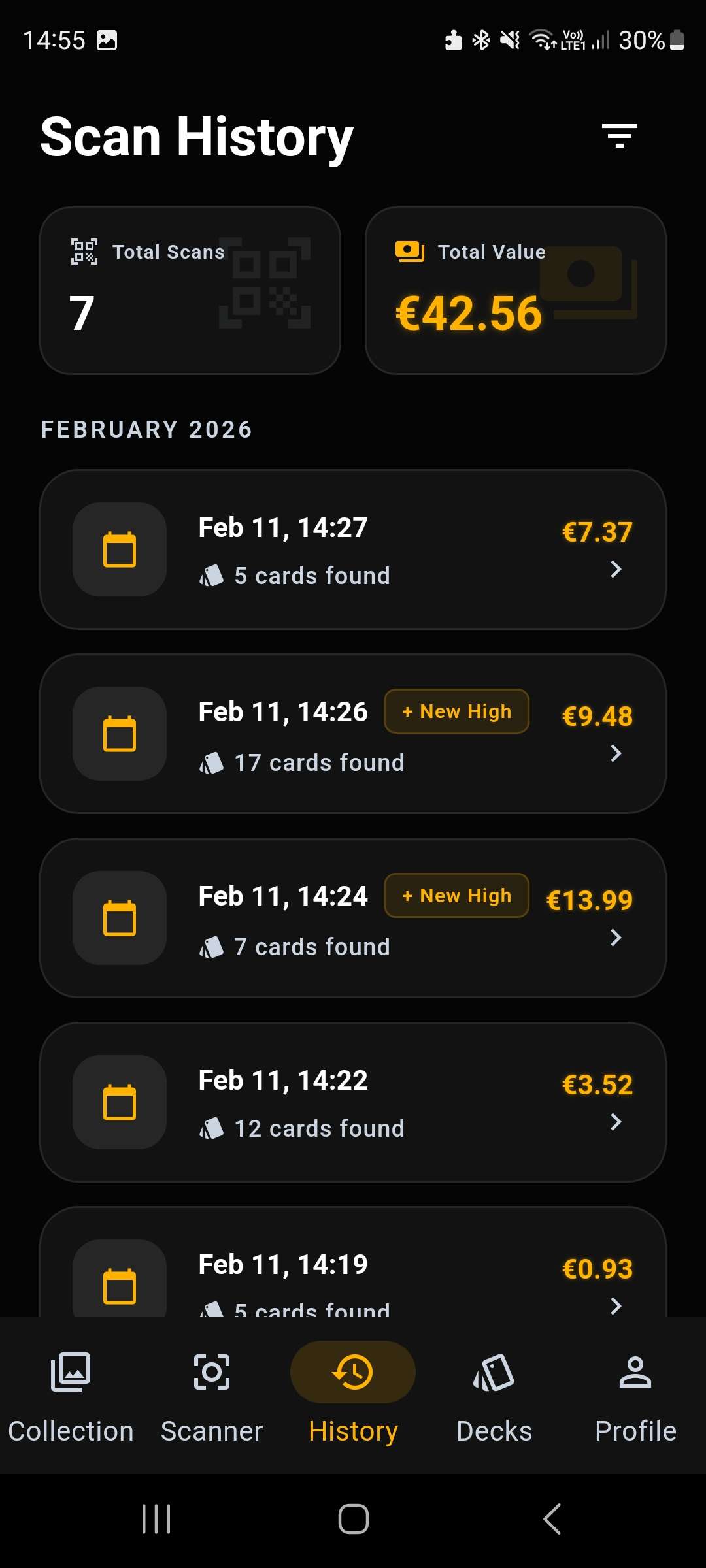Tap the calendar icon on the 14:22 scan
This screenshot has width=706, height=1568.
(120, 1103)
